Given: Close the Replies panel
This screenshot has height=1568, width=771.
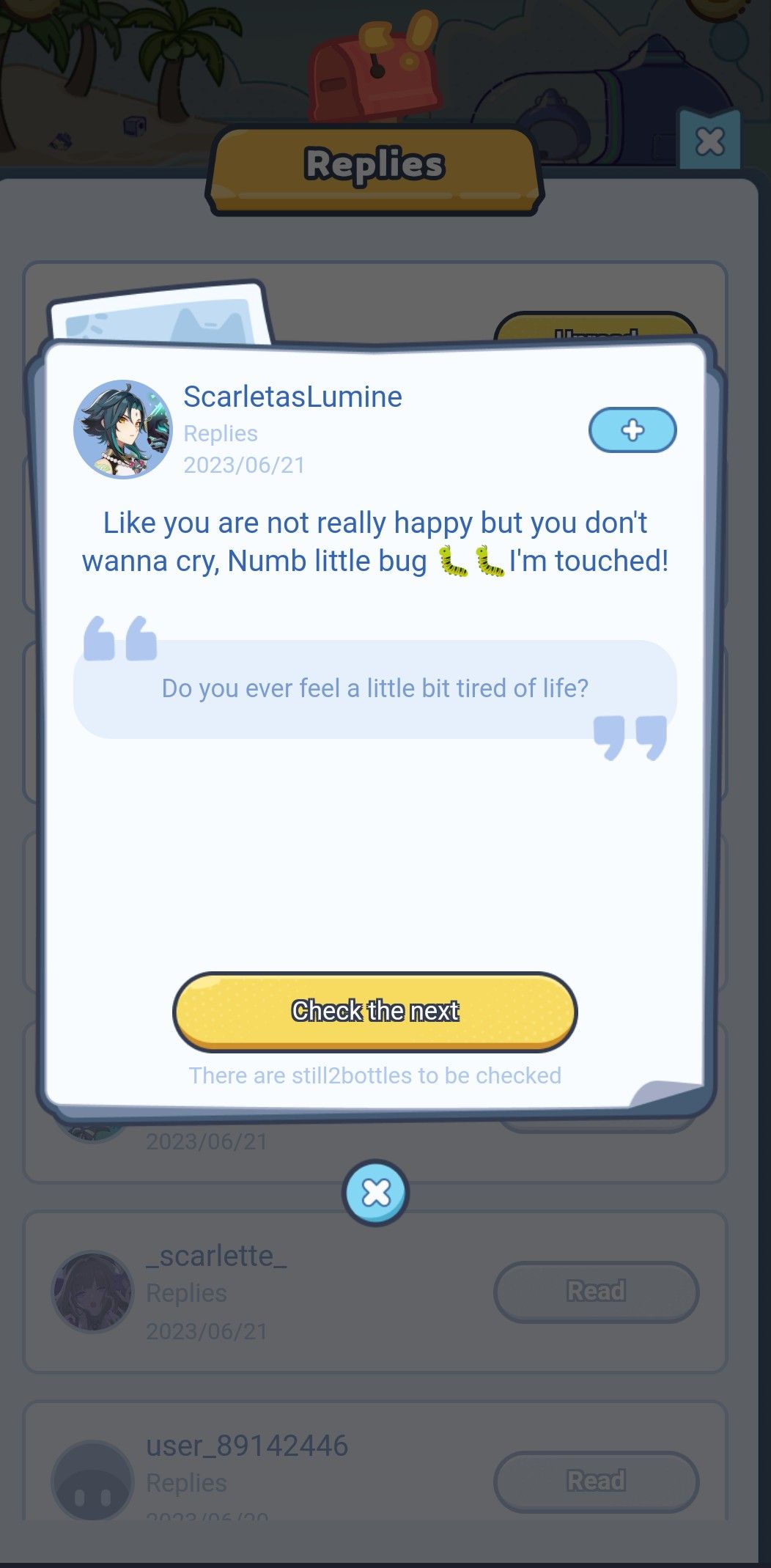Looking at the screenshot, I should (709, 141).
